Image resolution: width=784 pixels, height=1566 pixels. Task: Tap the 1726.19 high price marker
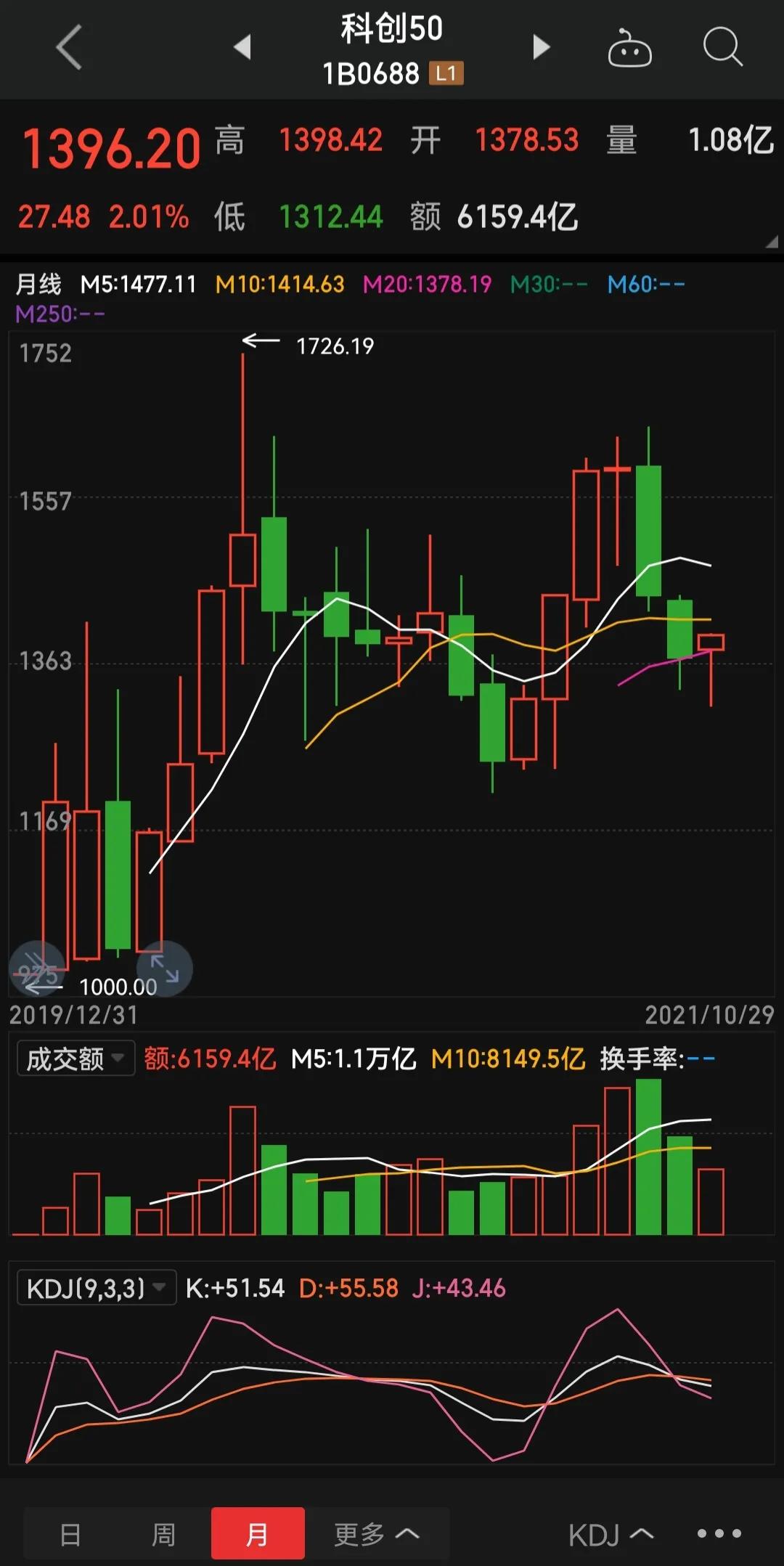pos(335,346)
